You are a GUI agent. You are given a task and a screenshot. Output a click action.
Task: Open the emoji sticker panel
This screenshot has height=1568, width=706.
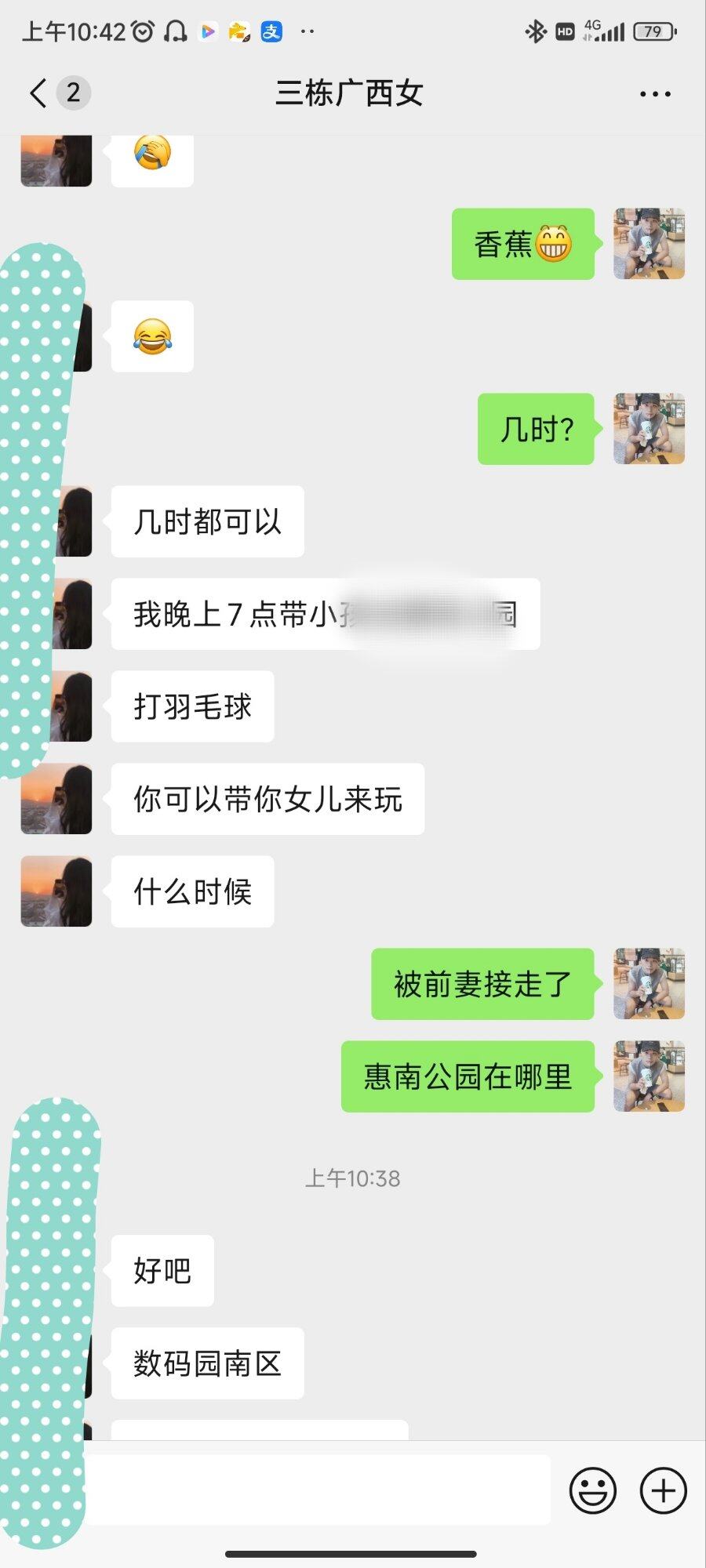click(x=592, y=1490)
